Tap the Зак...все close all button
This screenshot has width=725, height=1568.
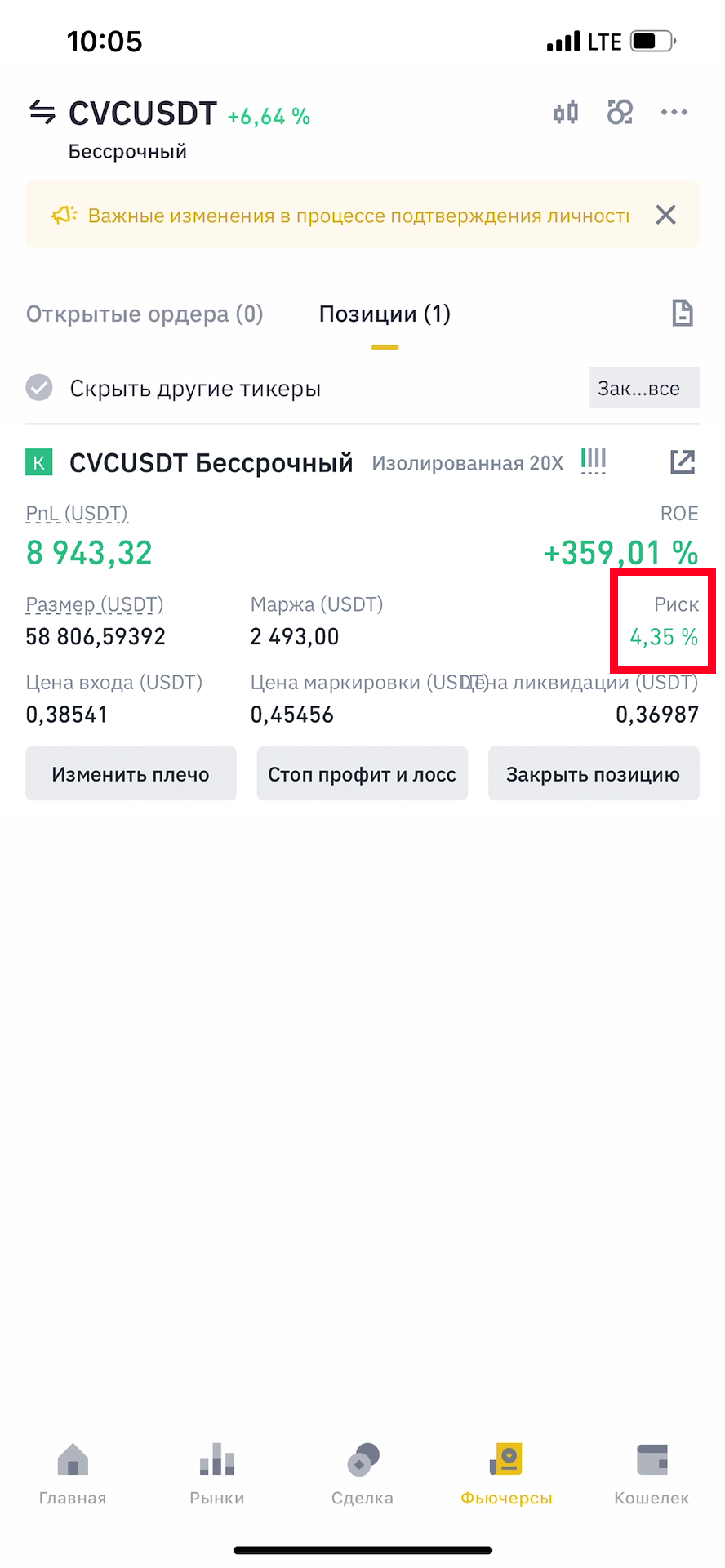coord(643,388)
